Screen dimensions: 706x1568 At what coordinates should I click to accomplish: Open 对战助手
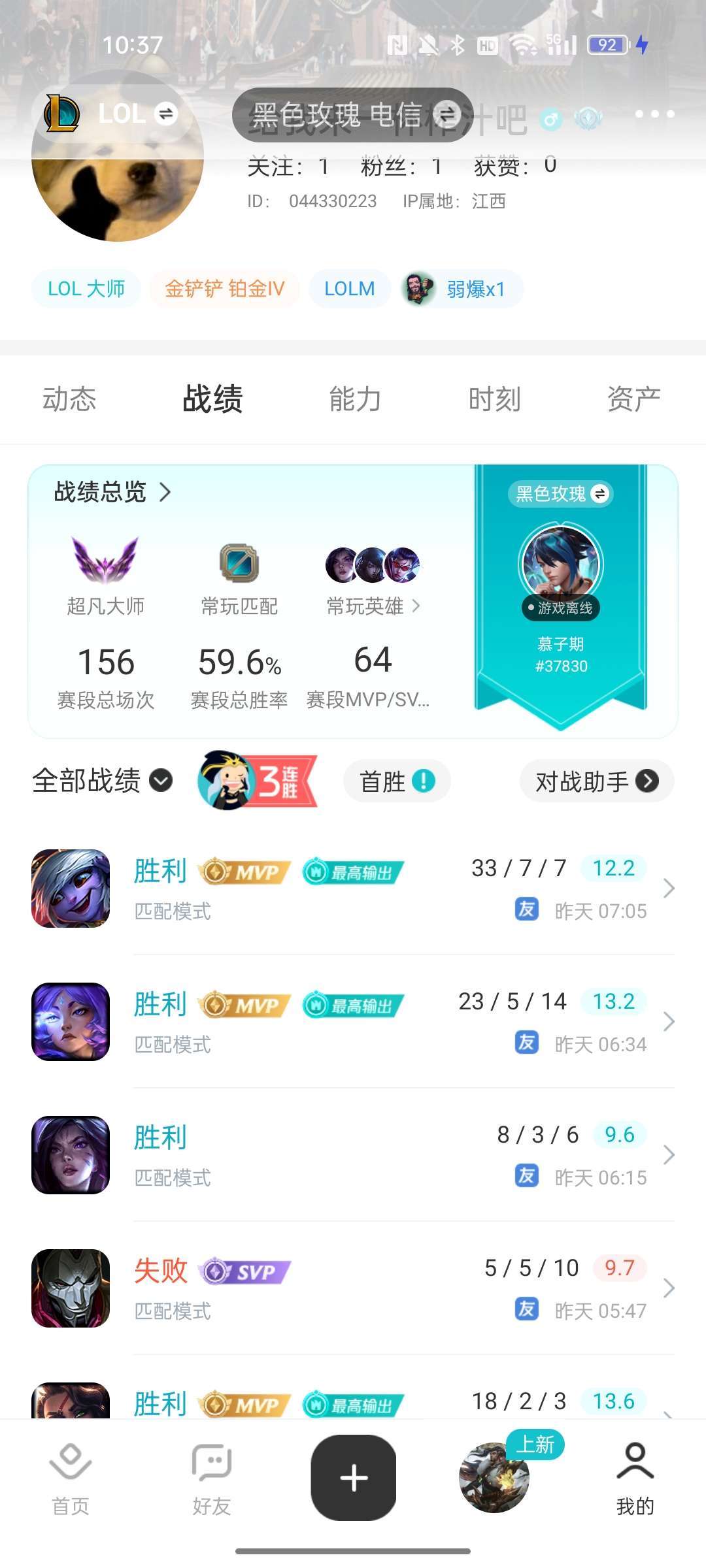point(596,781)
